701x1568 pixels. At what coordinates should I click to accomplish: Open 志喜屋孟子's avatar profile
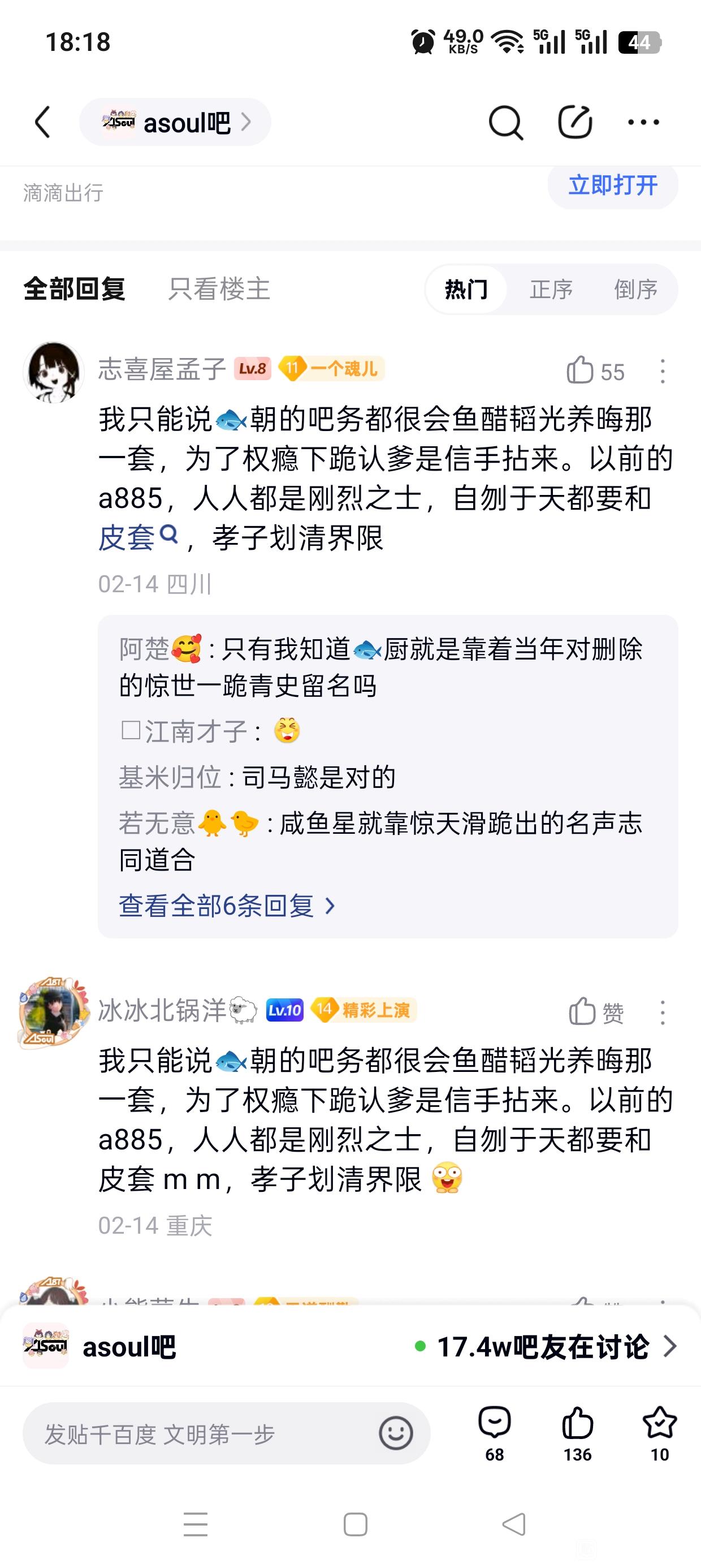point(54,372)
